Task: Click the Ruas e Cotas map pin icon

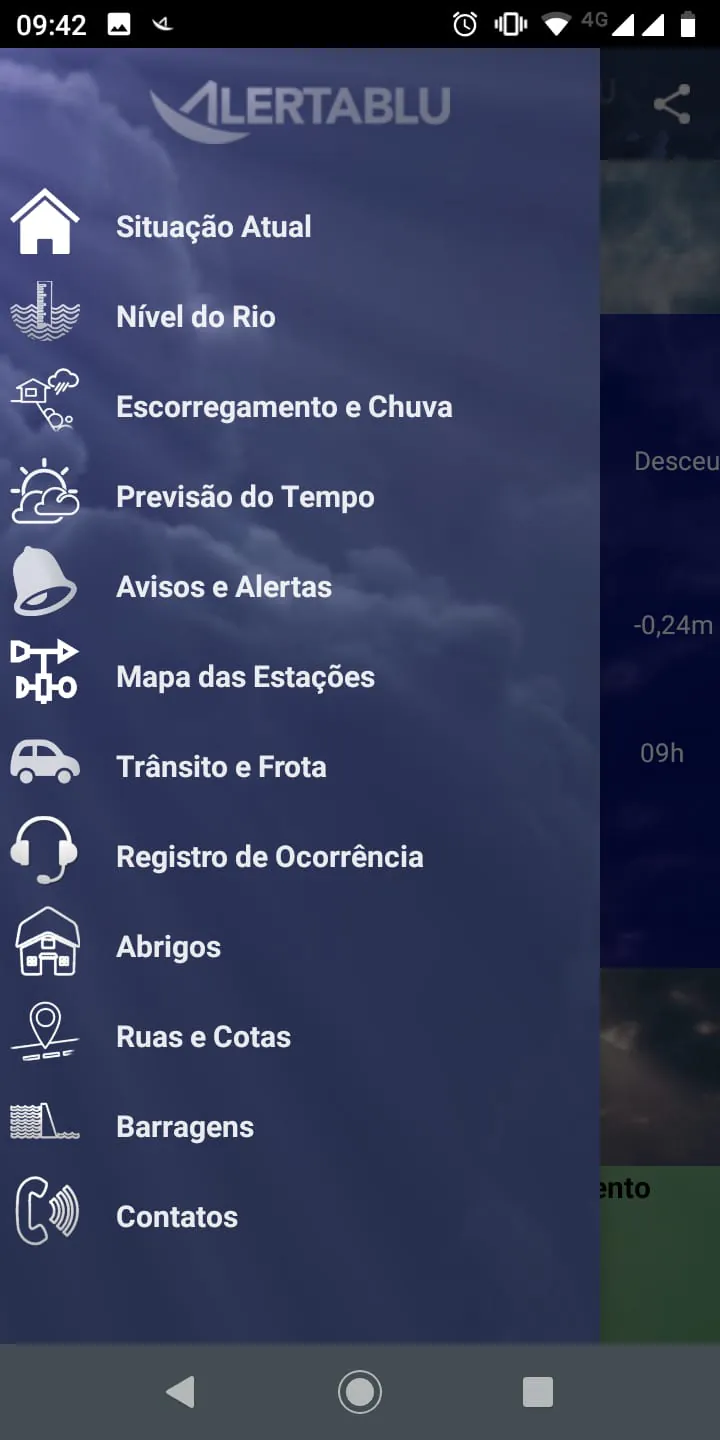Action: pos(44,1031)
